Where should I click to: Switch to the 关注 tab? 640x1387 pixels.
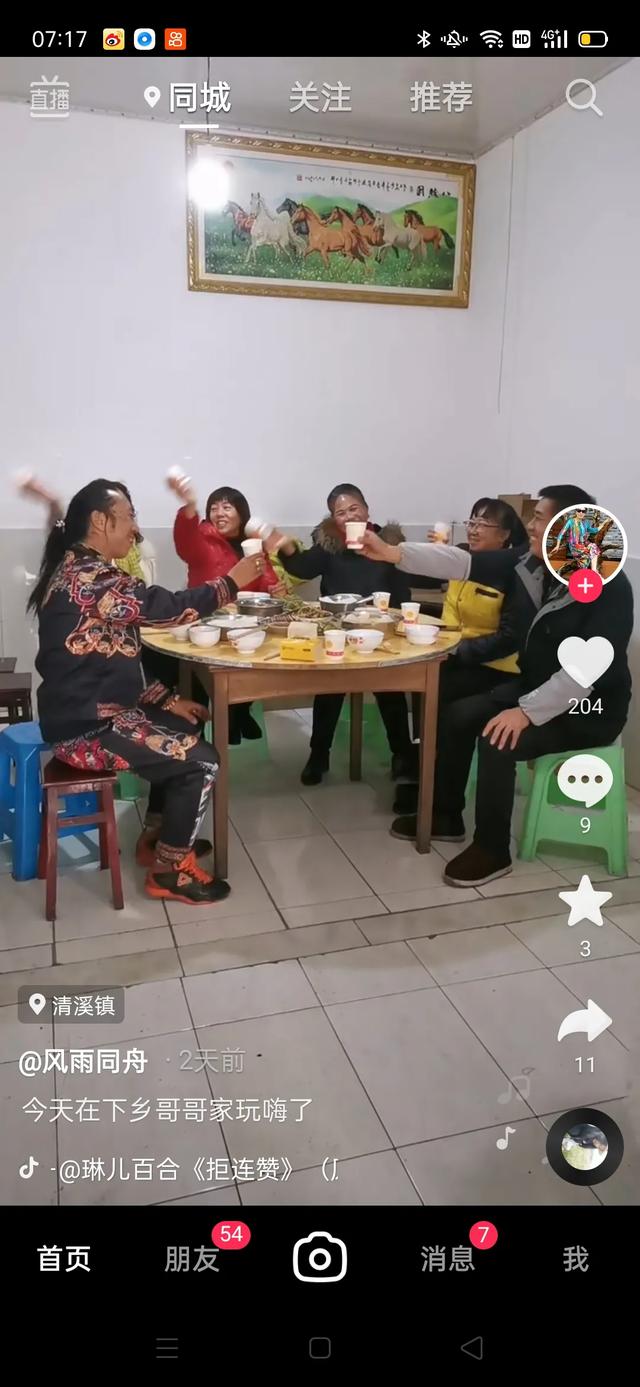click(x=320, y=98)
